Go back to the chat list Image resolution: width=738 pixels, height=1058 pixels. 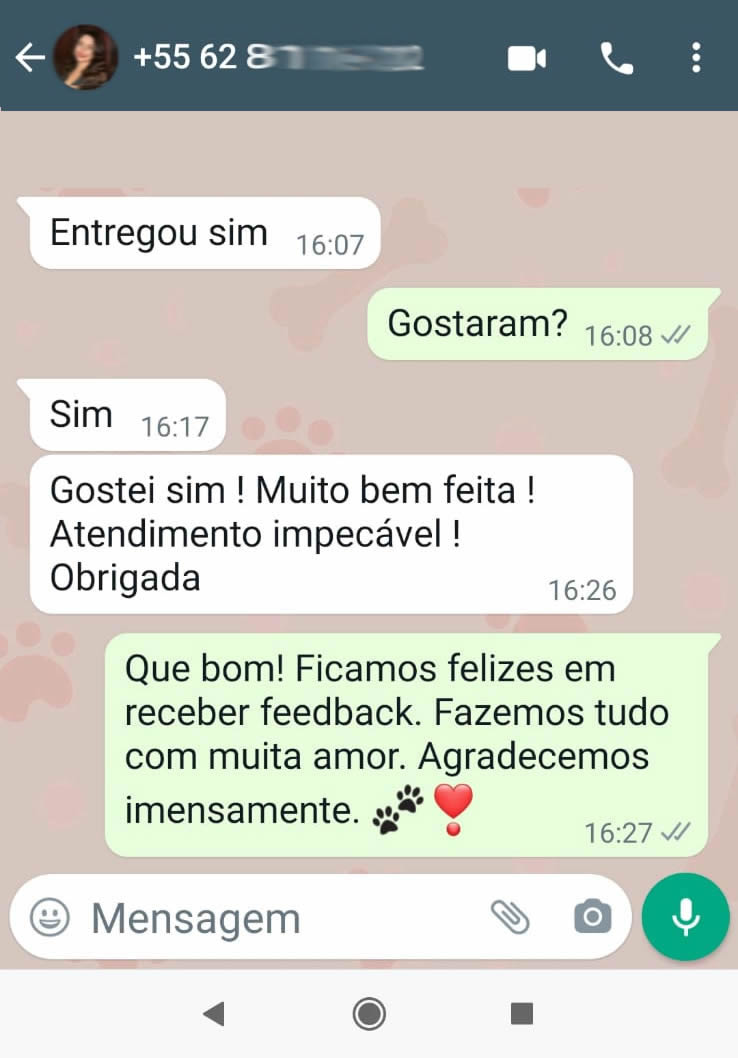pyautogui.click(x=28, y=58)
